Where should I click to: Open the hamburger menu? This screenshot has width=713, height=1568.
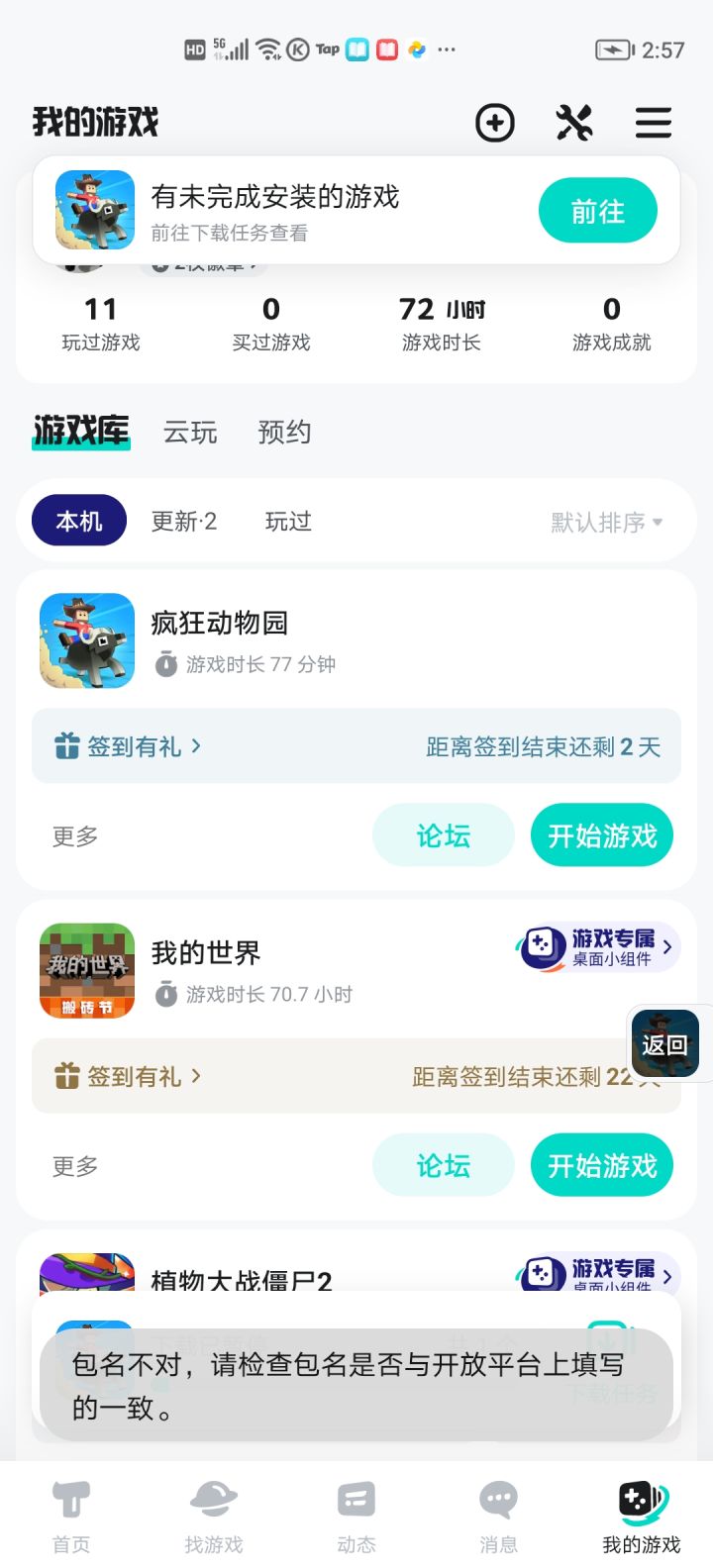pyautogui.click(x=654, y=124)
